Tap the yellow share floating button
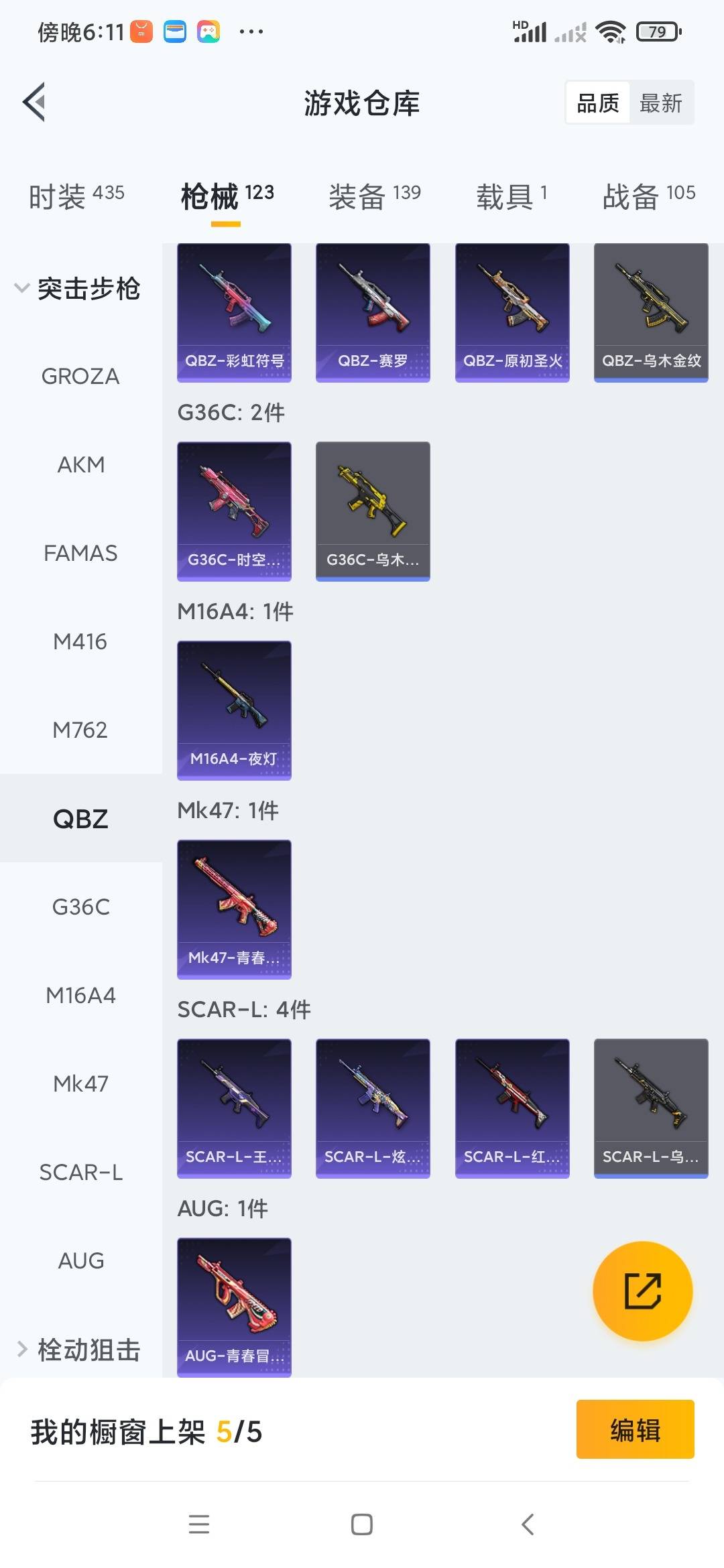Viewport: 724px width, 1568px height. (x=642, y=1291)
